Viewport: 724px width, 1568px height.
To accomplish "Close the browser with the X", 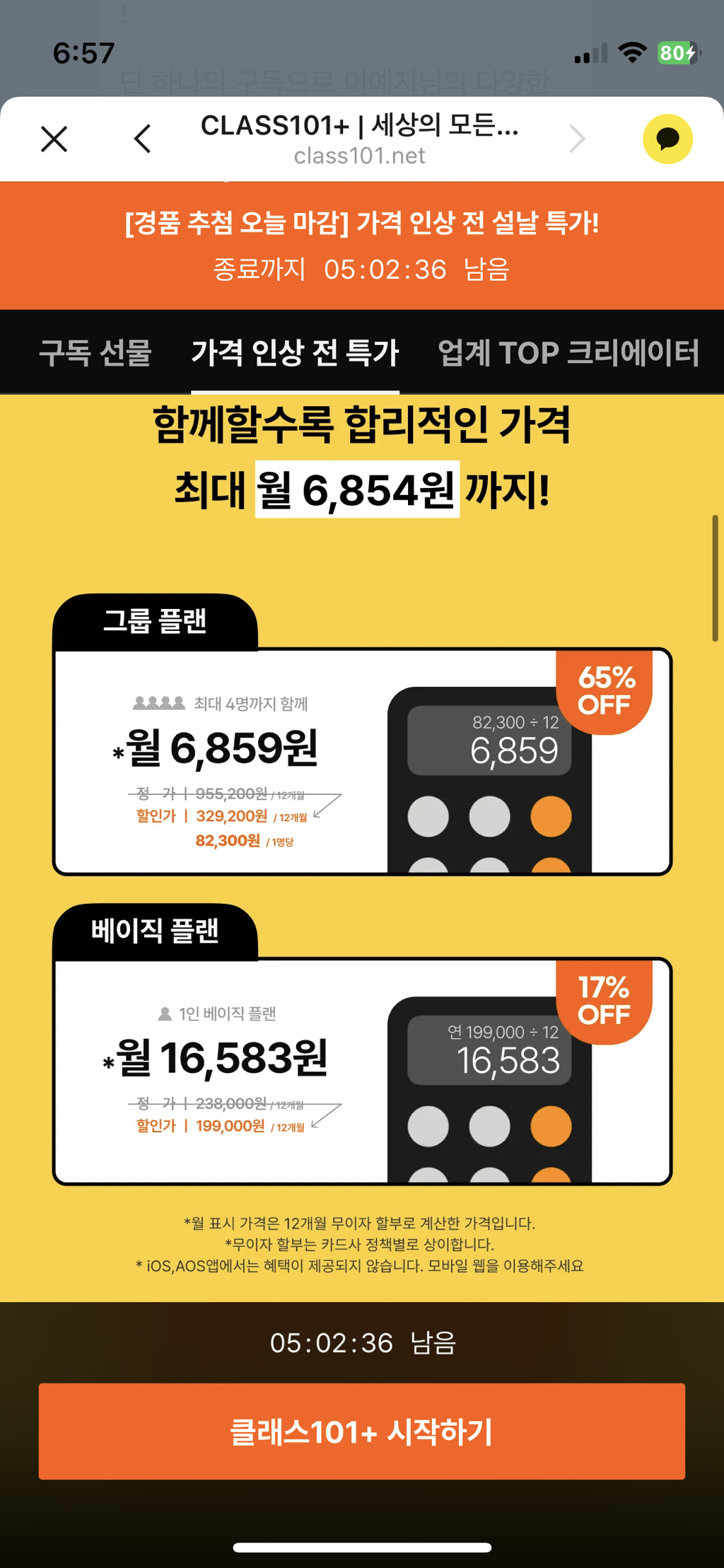I will [54, 139].
